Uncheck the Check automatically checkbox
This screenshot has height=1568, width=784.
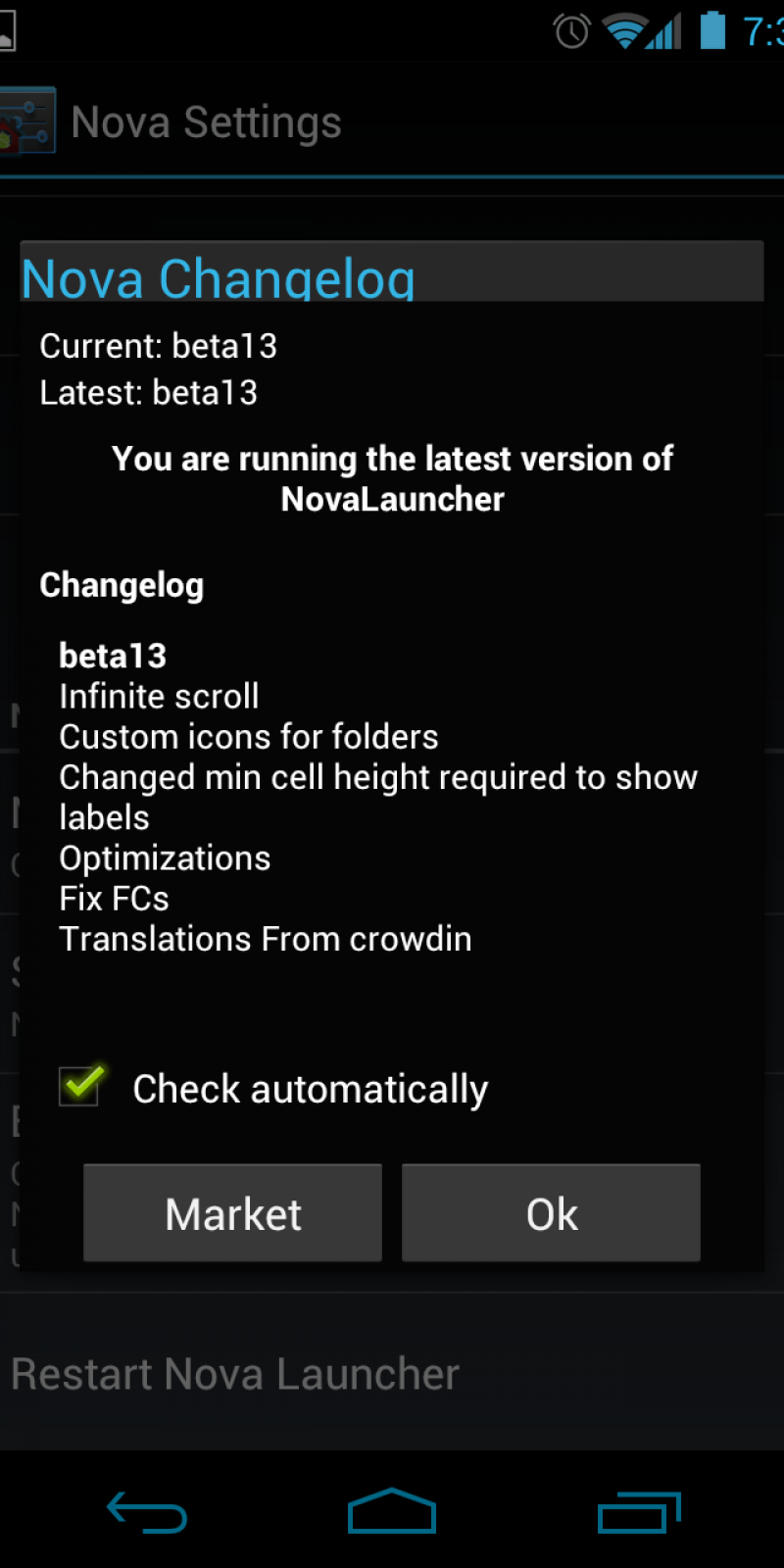tap(80, 1086)
